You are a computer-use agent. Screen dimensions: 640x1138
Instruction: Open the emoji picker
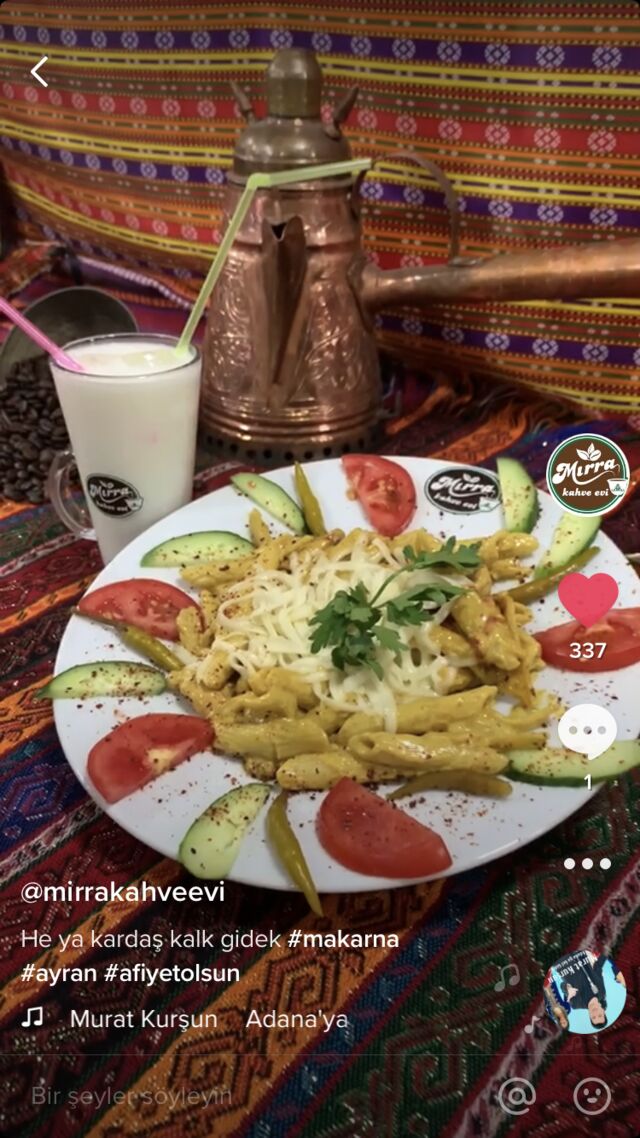tap(592, 1096)
